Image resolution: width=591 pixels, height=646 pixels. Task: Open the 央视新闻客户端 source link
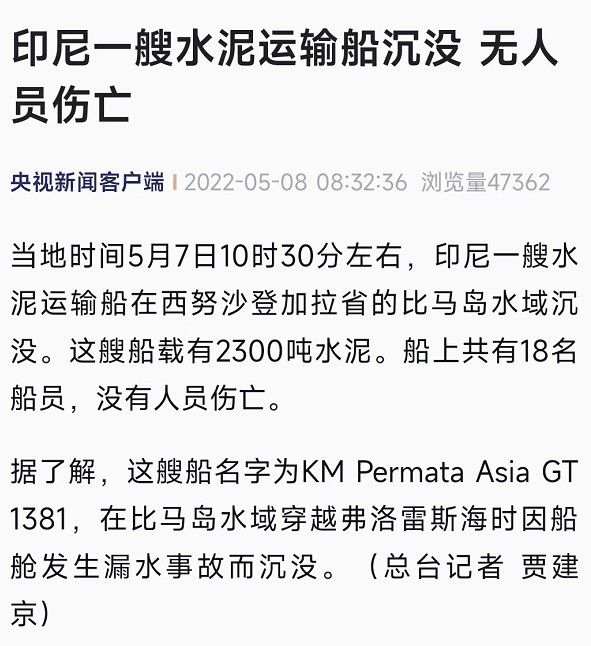point(87,182)
